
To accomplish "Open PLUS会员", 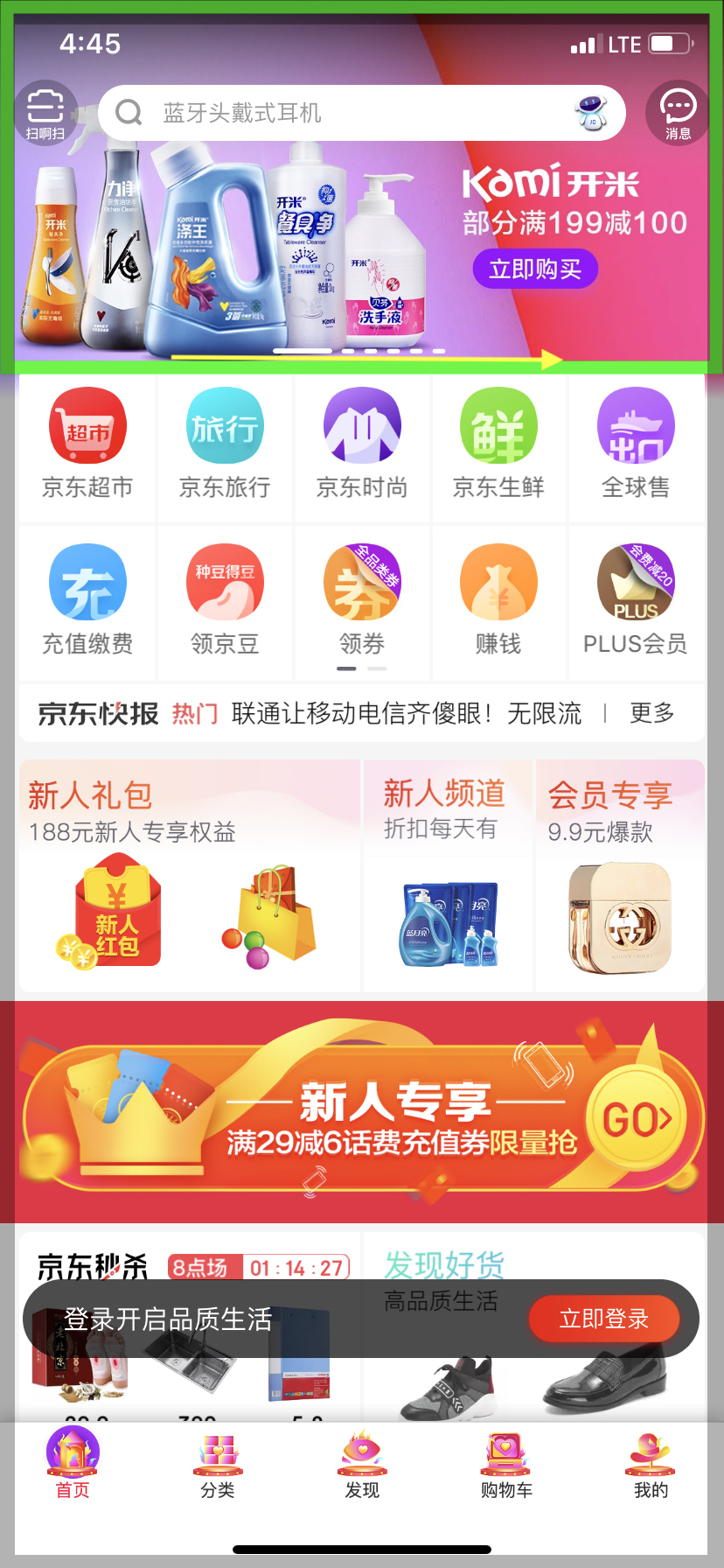I will tap(636, 600).
